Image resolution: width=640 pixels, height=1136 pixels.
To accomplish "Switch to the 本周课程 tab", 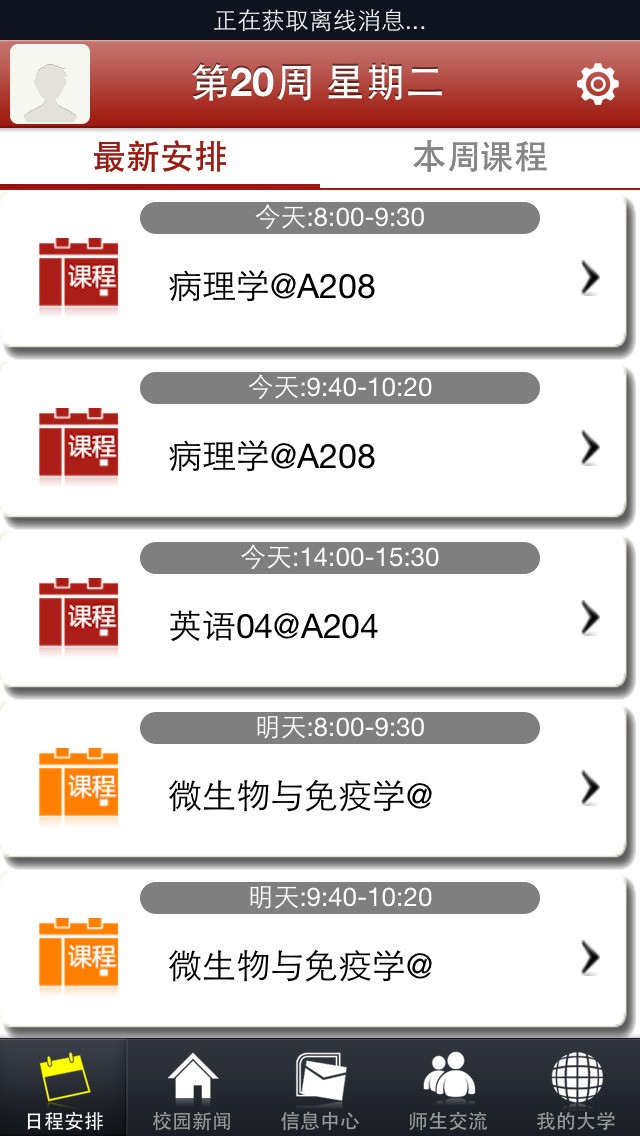I will (480, 158).
